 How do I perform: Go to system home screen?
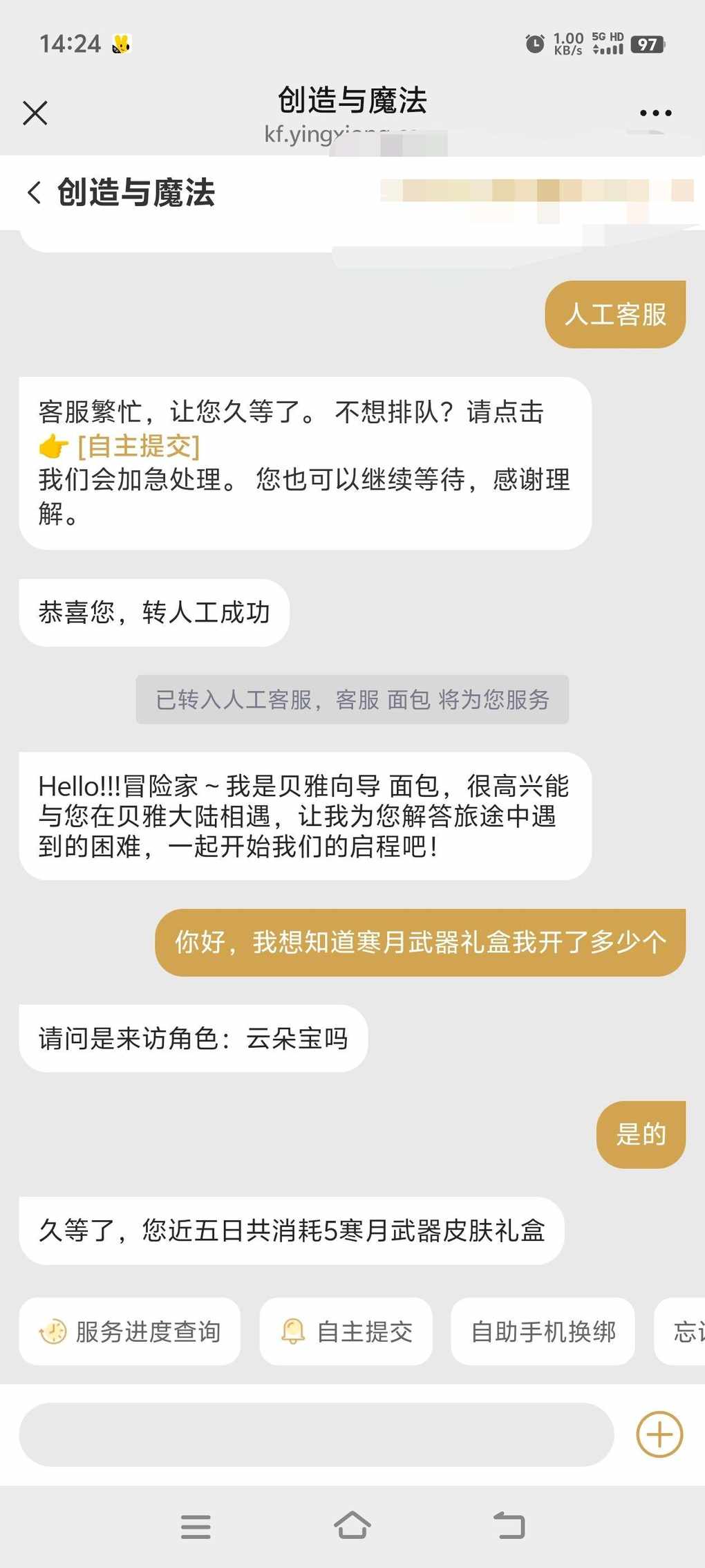pos(352,1525)
